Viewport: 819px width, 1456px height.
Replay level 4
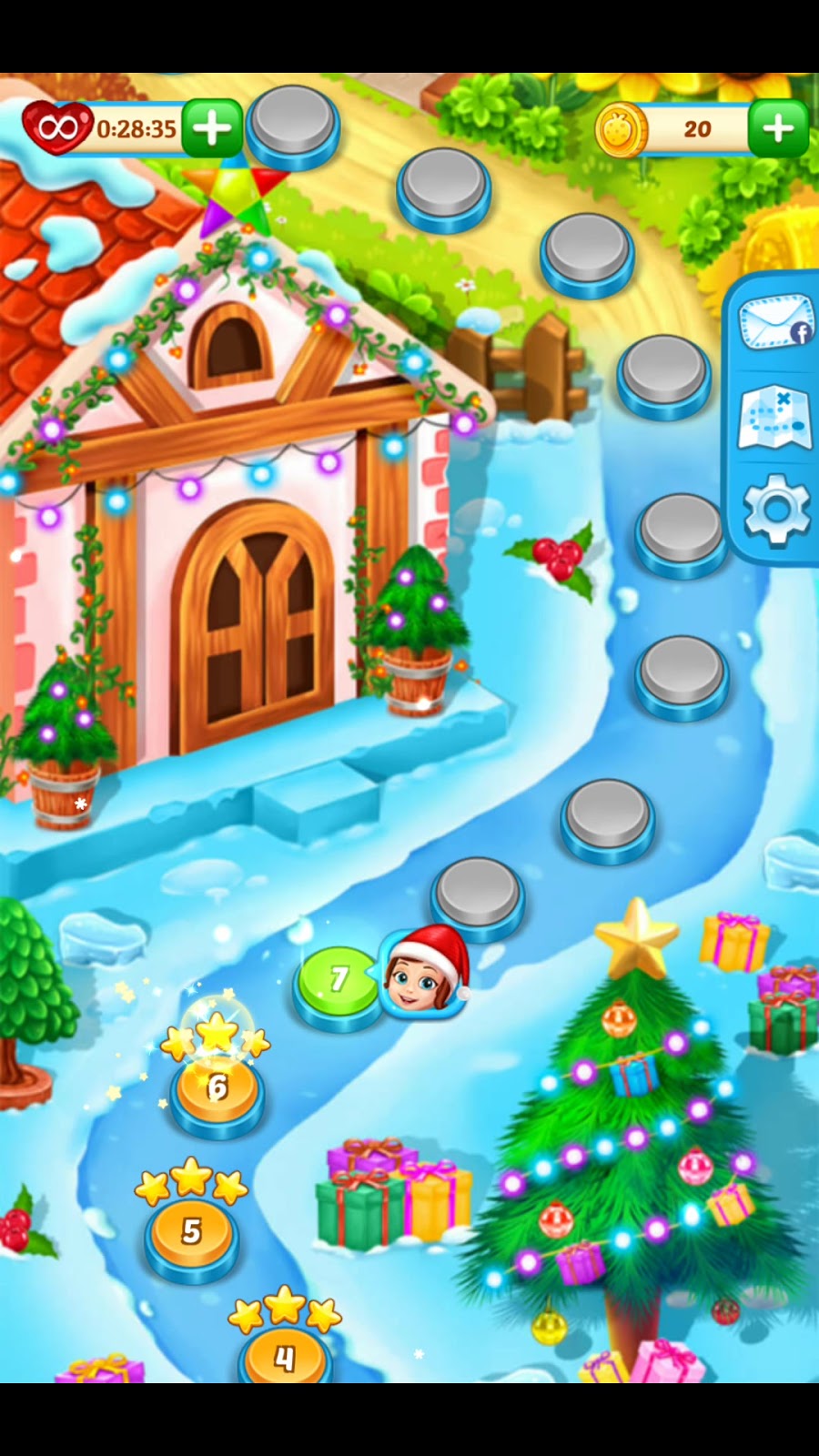(285, 1358)
